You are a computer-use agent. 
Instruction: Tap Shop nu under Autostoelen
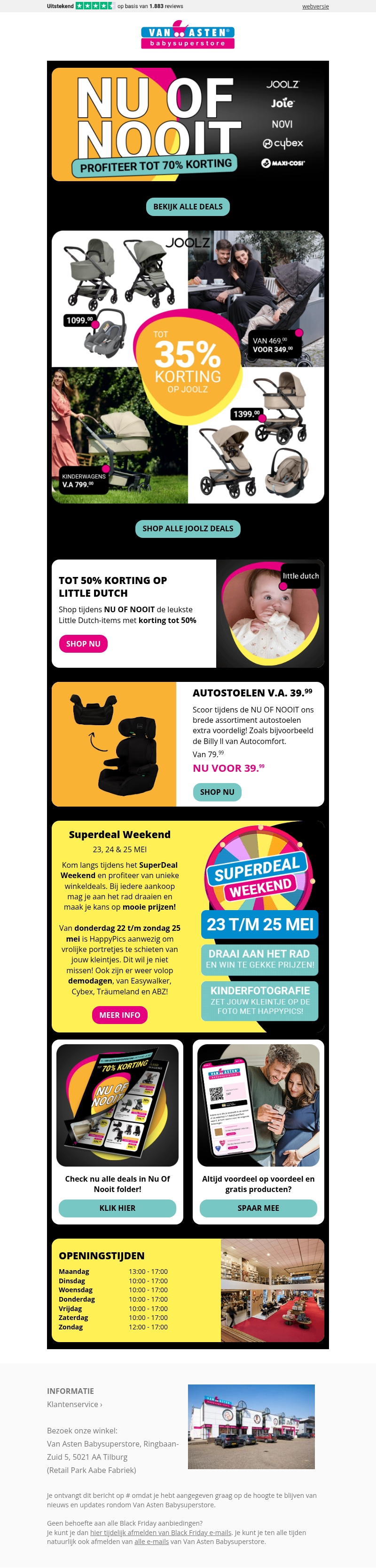tap(217, 792)
